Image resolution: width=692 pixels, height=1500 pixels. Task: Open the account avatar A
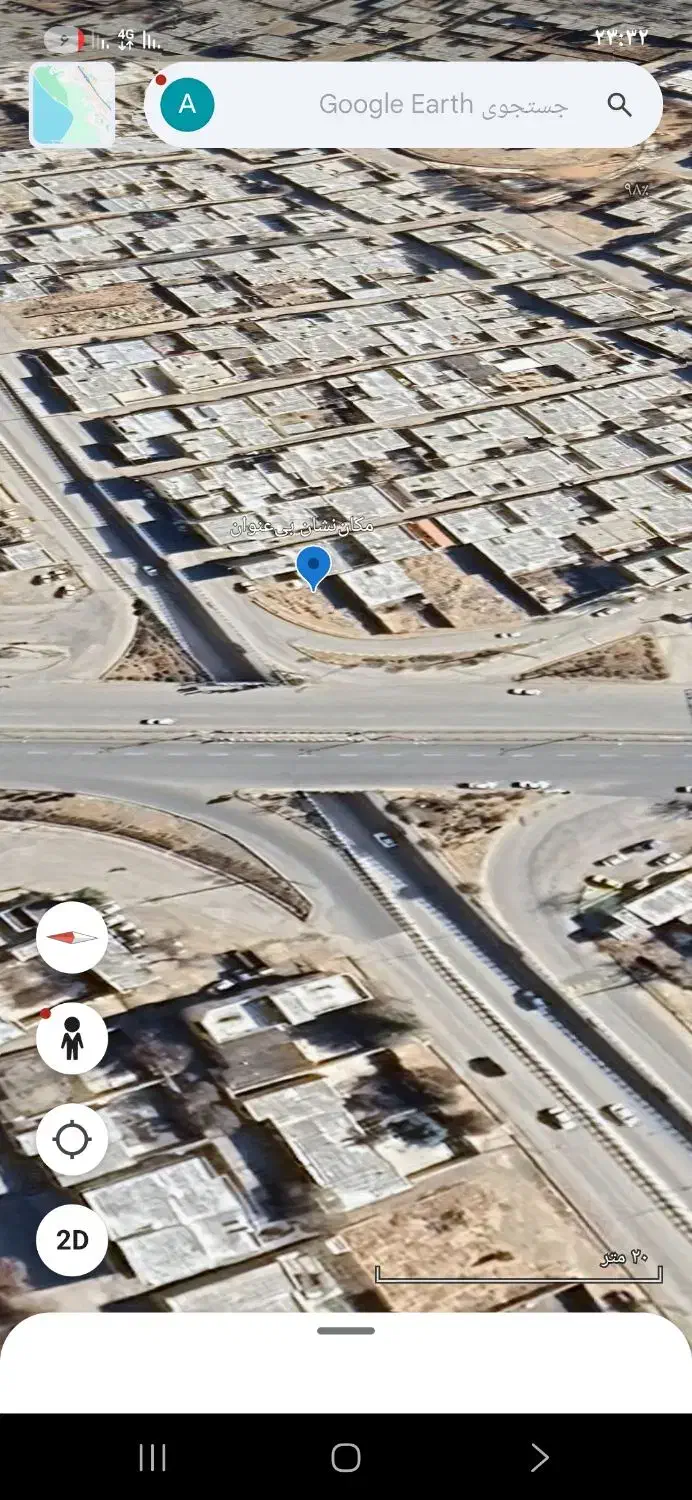pyautogui.click(x=187, y=105)
